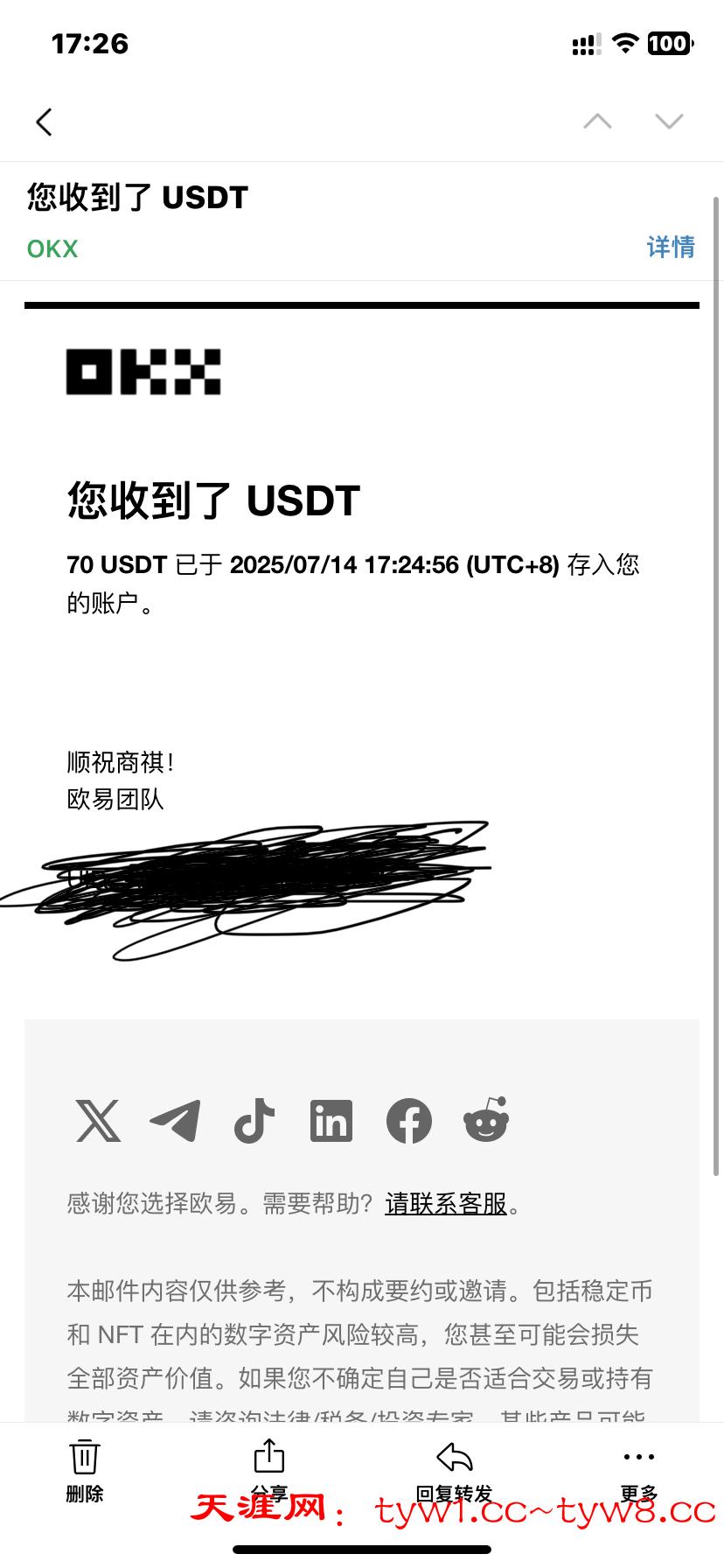Open OKX's TikTok icon
Viewport: 724px width, 1568px height.
tap(254, 1121)
